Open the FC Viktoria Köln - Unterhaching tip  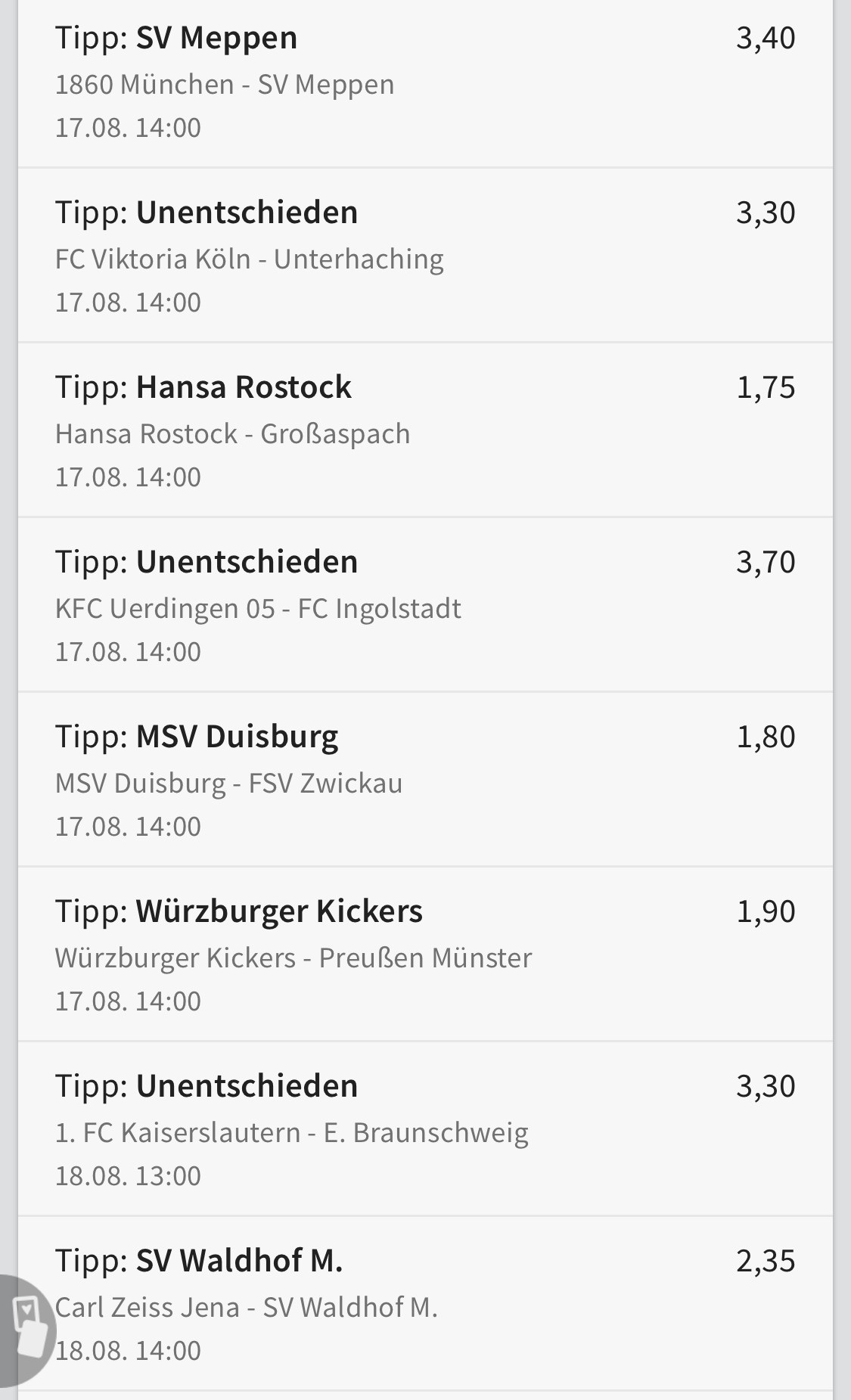424,256
